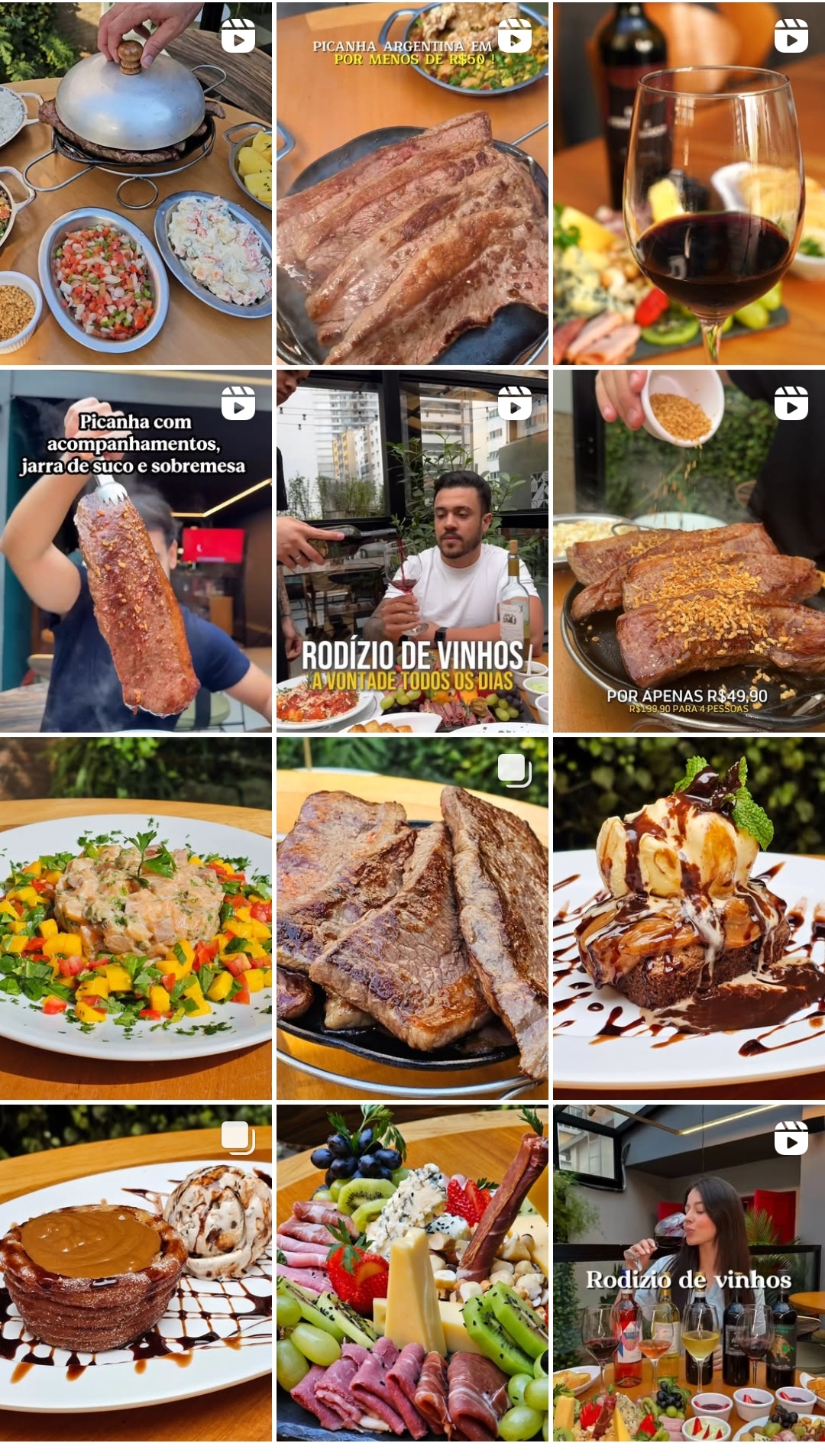Image resolution: width=825 pixels, height=1456 pixels.
Task: Open the salmon tartare salad post
Action: 136,918
